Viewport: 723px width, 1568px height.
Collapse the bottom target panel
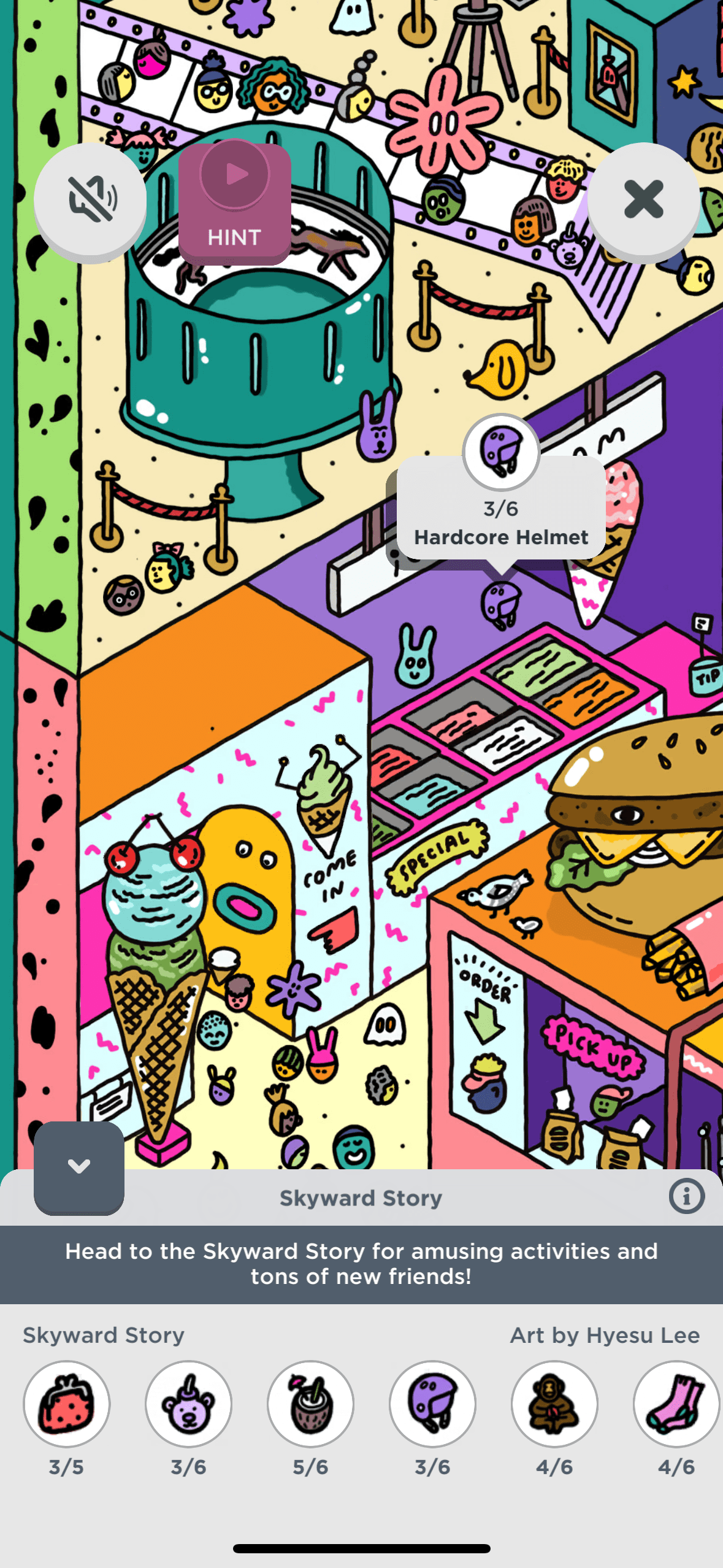[x=79, y=1166]
